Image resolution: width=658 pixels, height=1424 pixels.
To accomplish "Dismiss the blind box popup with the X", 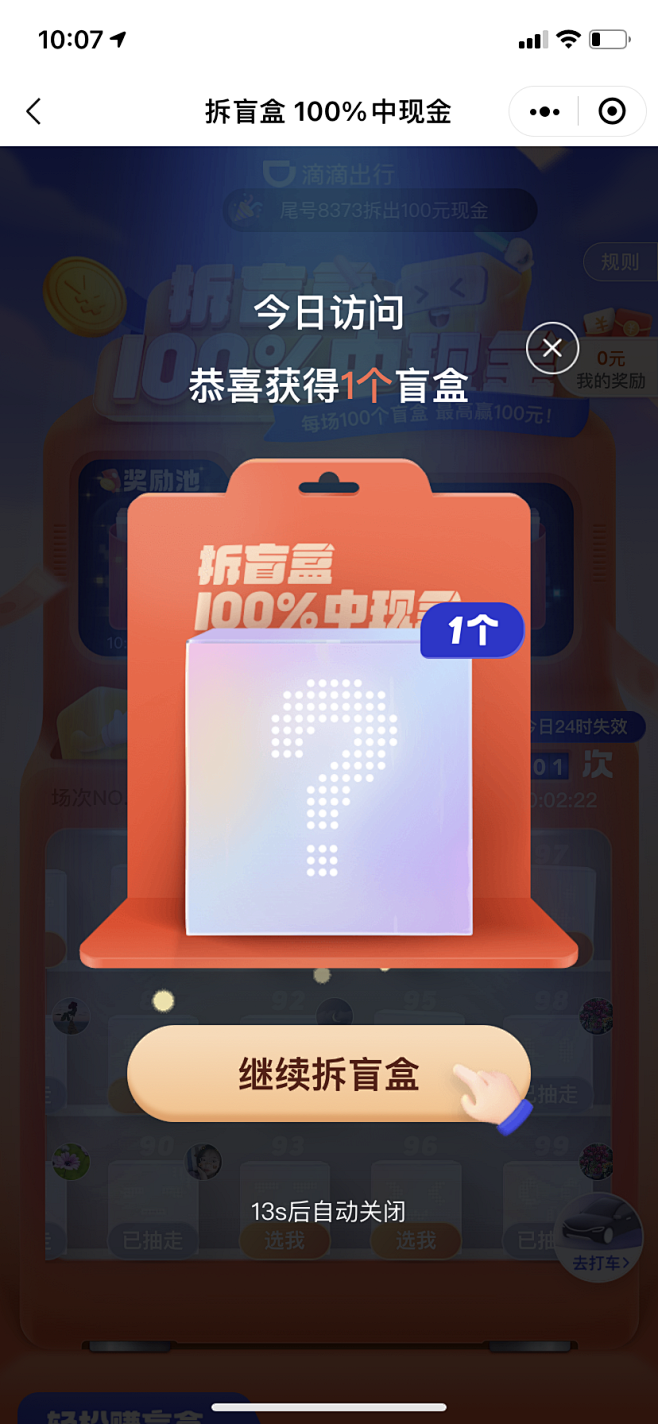I will [x=552, y=349].
